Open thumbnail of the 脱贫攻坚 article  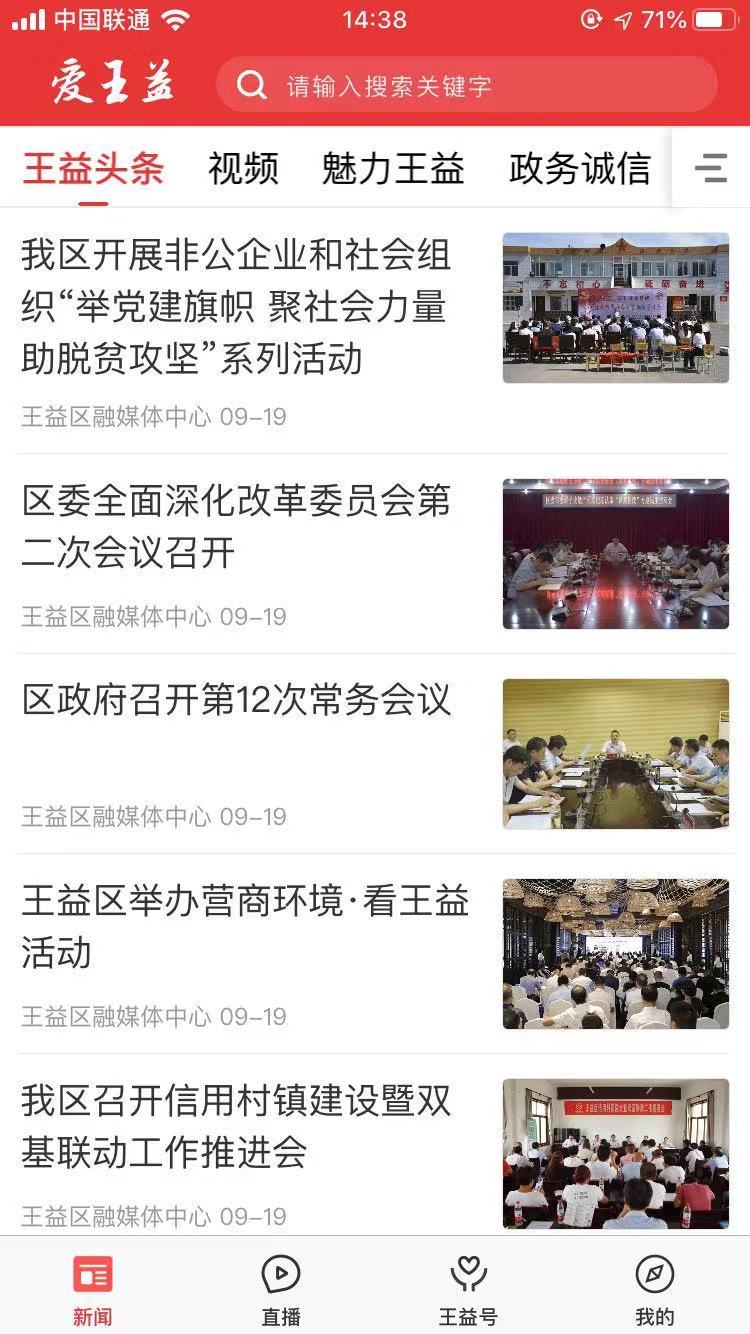tap(614, 307)
